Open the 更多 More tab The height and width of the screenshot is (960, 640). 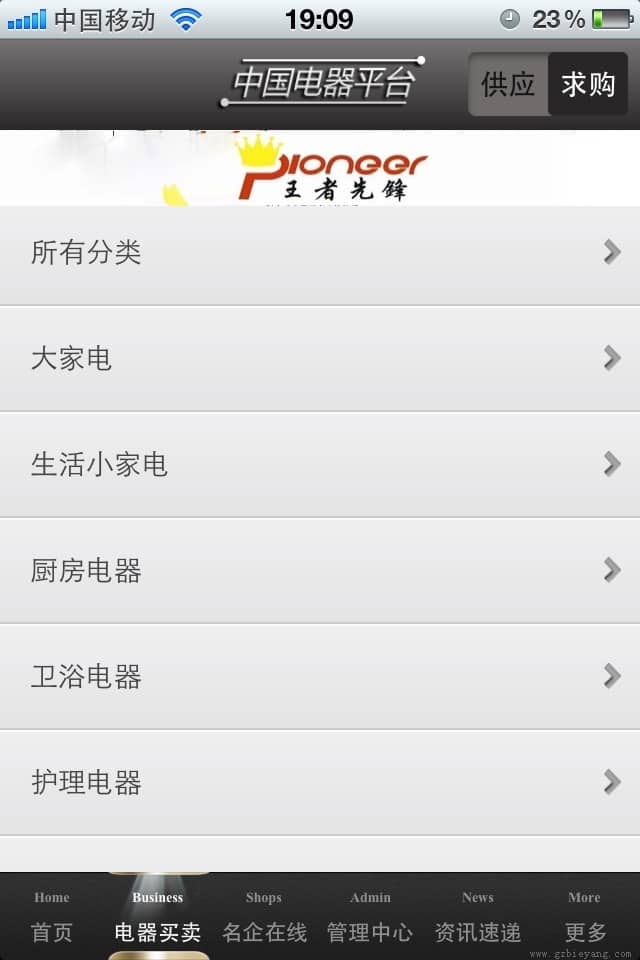(585, 917)
